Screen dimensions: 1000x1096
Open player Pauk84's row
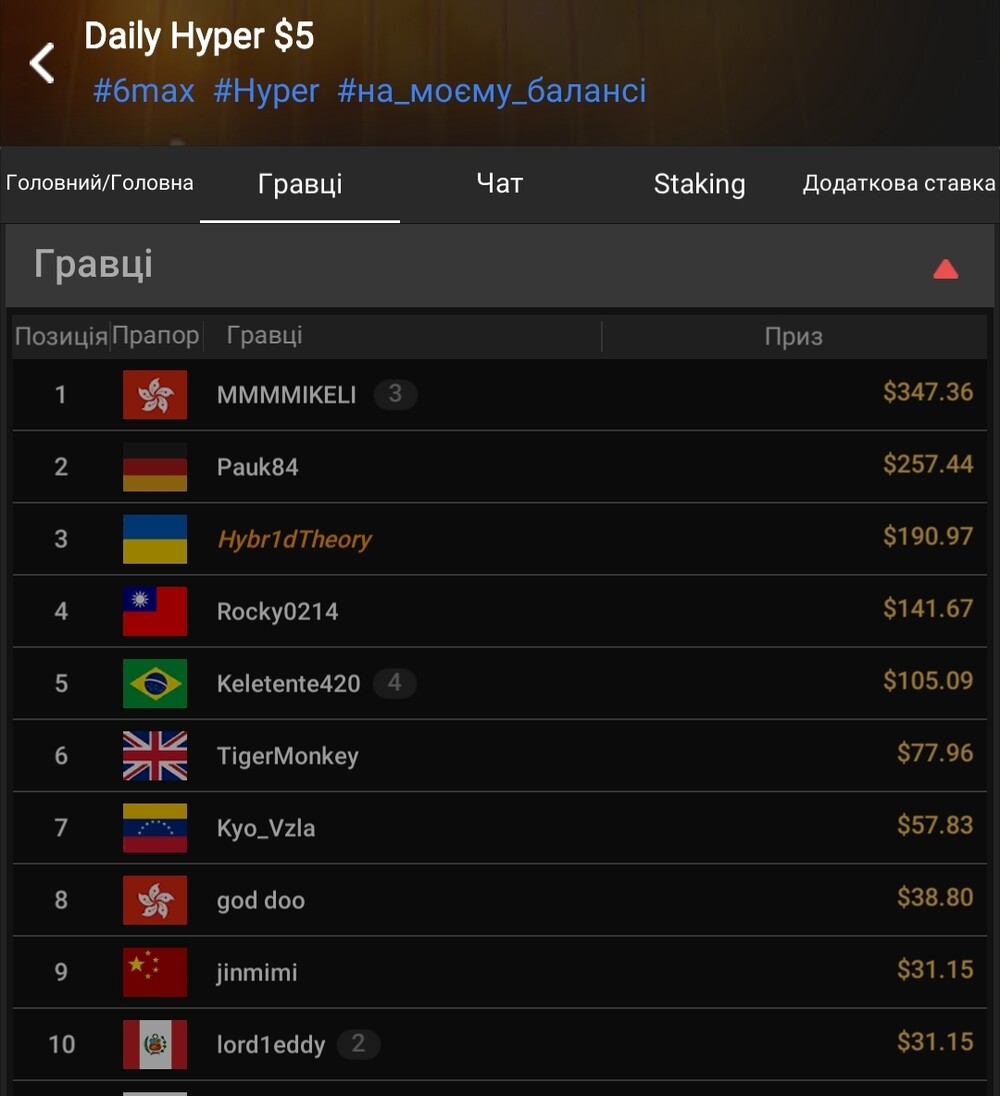[258, 467]
